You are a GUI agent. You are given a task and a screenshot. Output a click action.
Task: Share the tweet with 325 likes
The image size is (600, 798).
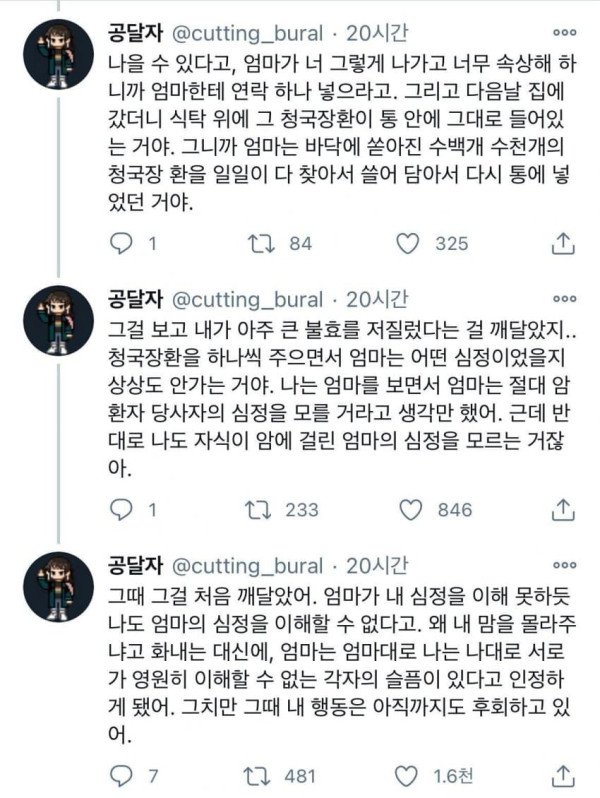pyautogui.click(x=562, y=243)
